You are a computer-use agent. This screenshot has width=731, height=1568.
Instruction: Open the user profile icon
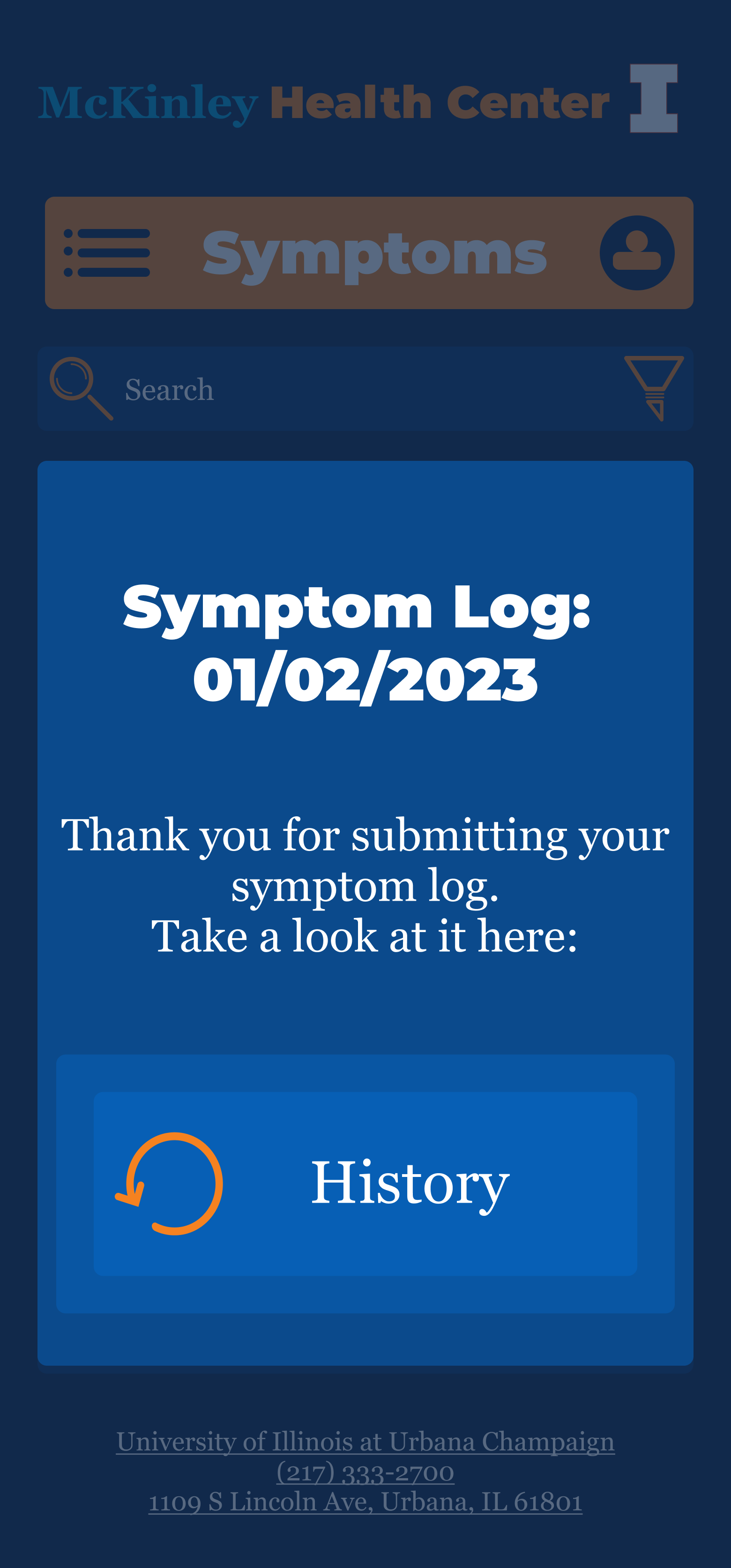[636, 252]
